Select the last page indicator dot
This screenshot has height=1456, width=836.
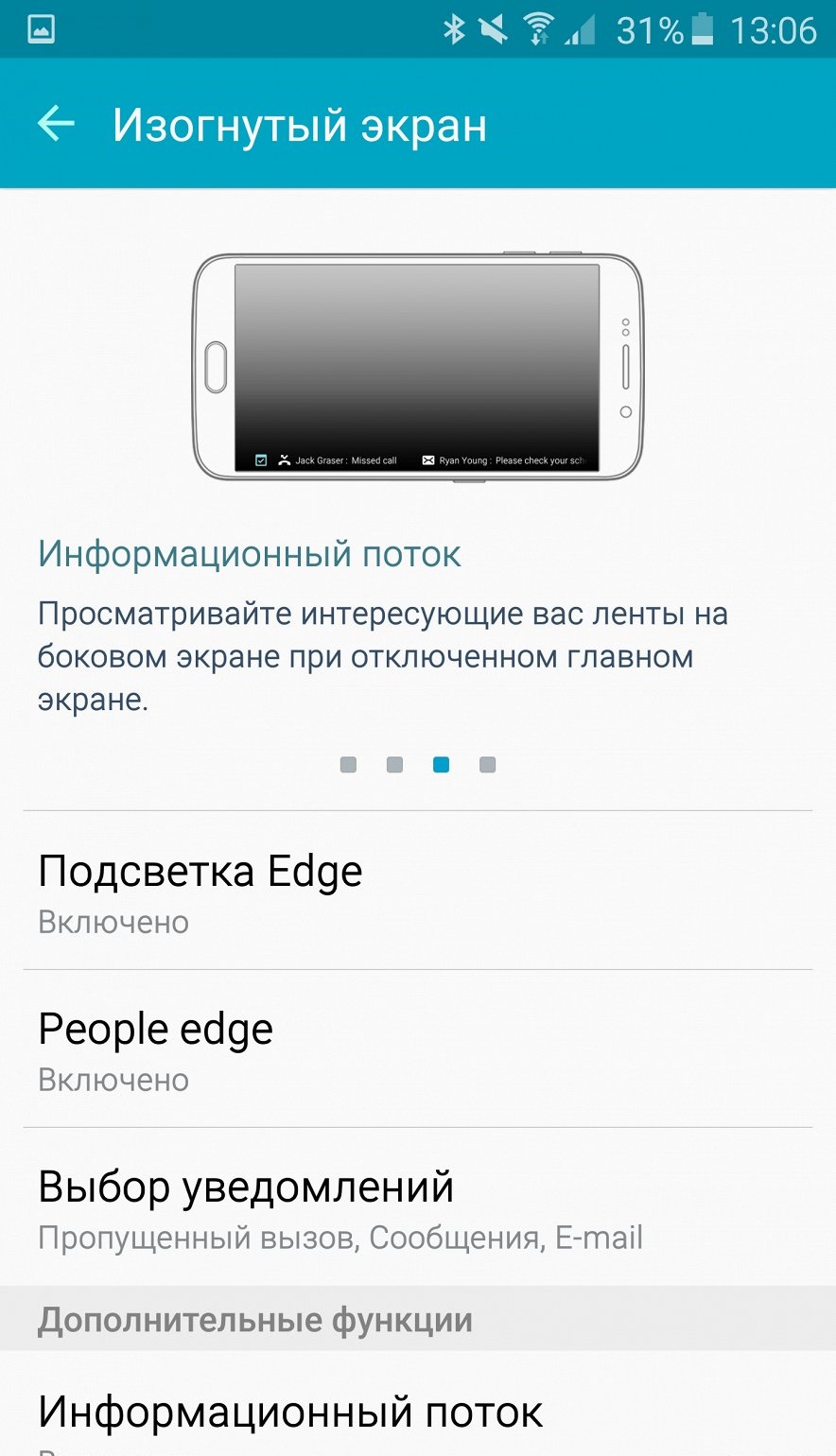487,765
